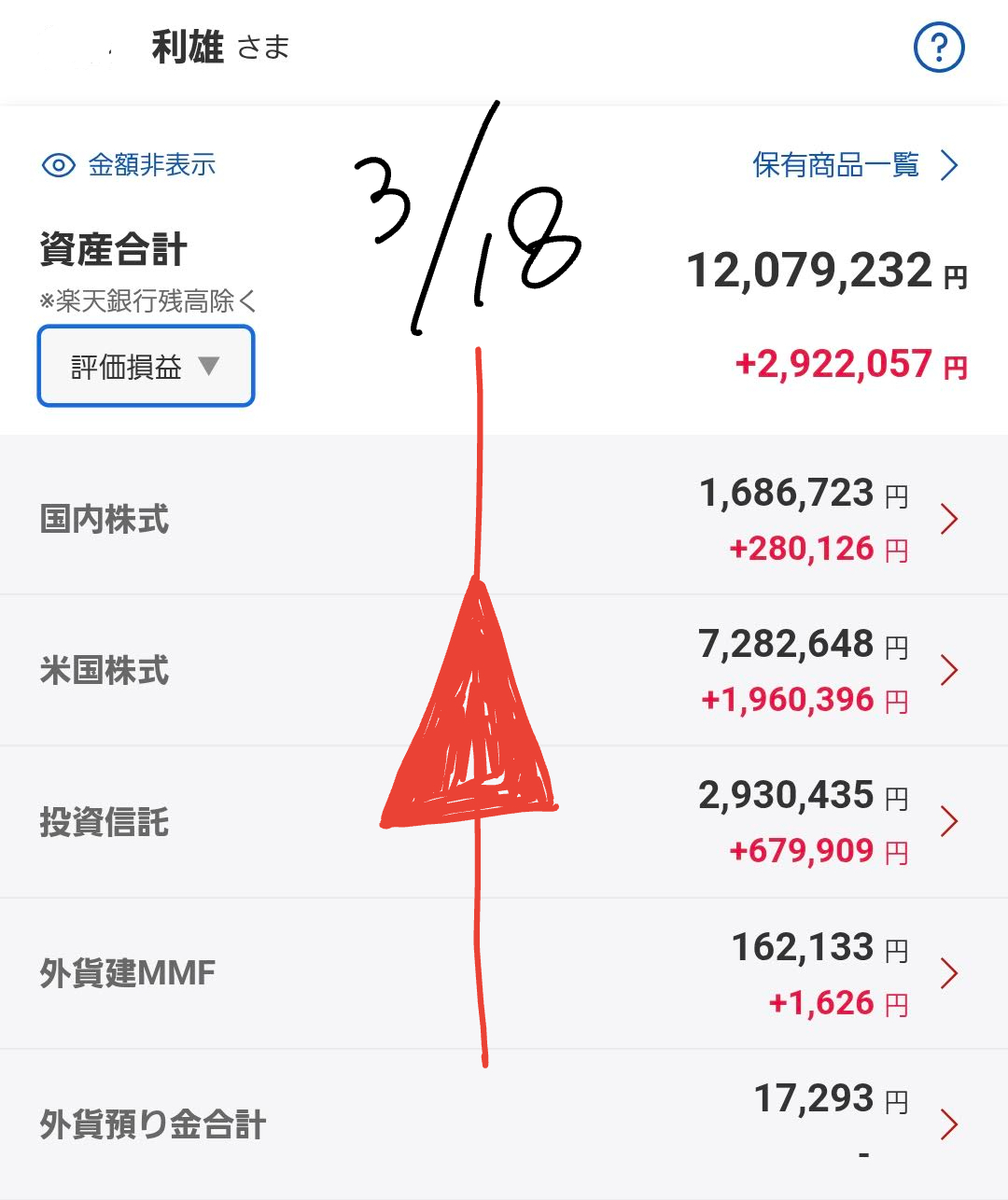Viewport: 1008px width, 1200px height.
Task: Expand the 評価損益 dropdown
Action: (x=146, y=366)
